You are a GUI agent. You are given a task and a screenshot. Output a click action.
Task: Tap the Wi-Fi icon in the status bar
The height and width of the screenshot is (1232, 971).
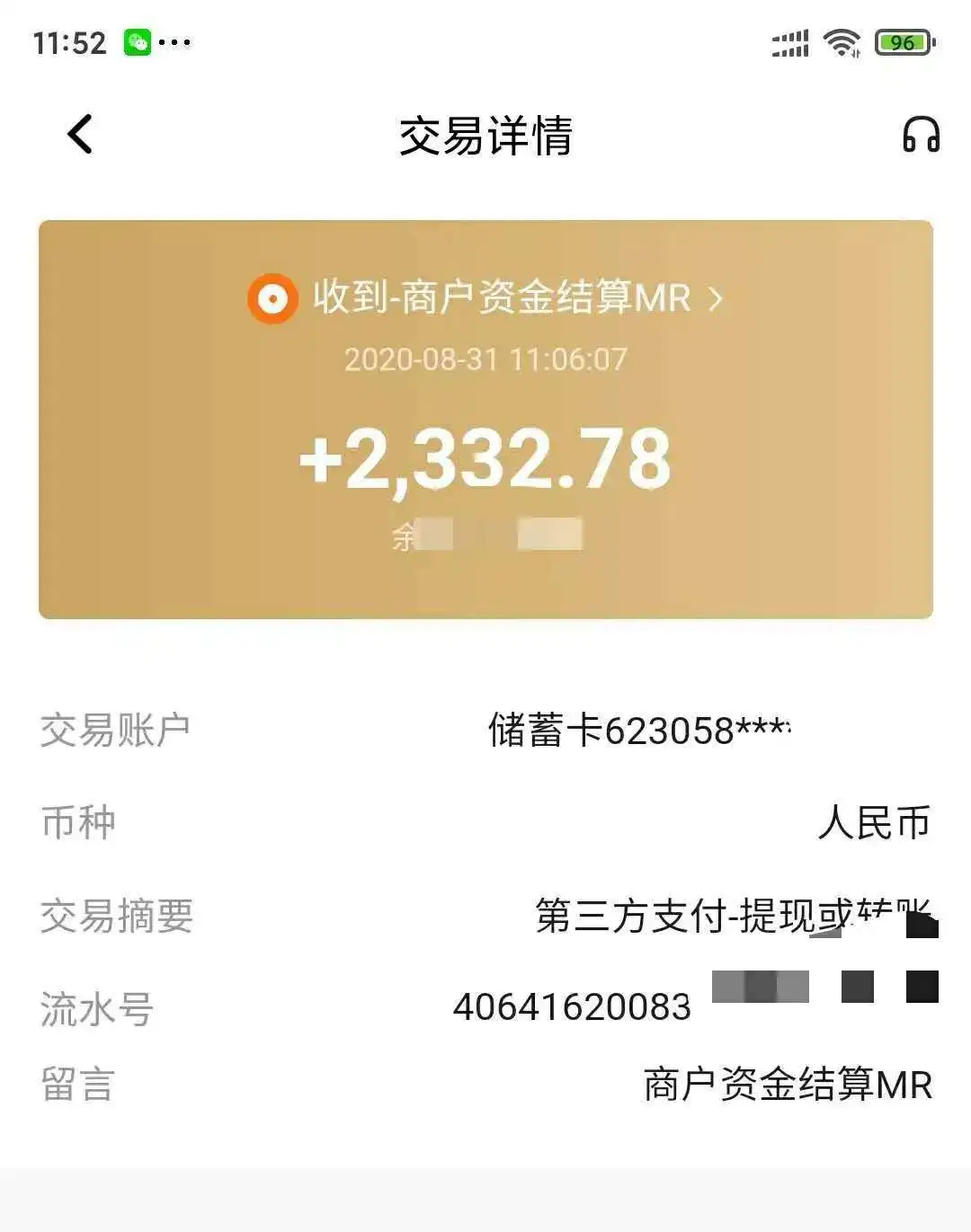coord(842,40)
